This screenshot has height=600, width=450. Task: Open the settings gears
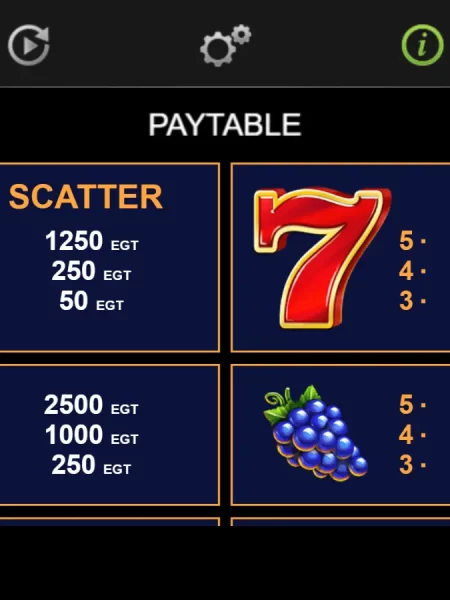tap(225, 45)
